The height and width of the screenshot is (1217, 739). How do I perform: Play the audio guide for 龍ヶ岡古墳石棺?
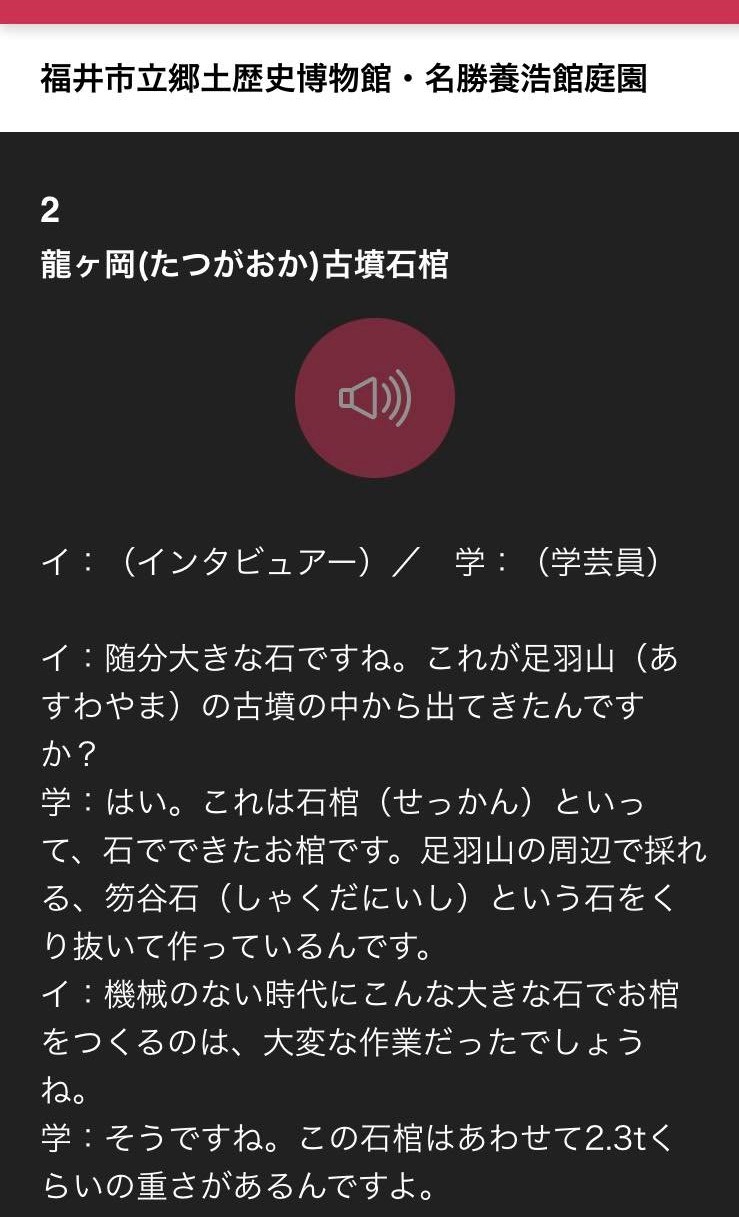(374, 398)
